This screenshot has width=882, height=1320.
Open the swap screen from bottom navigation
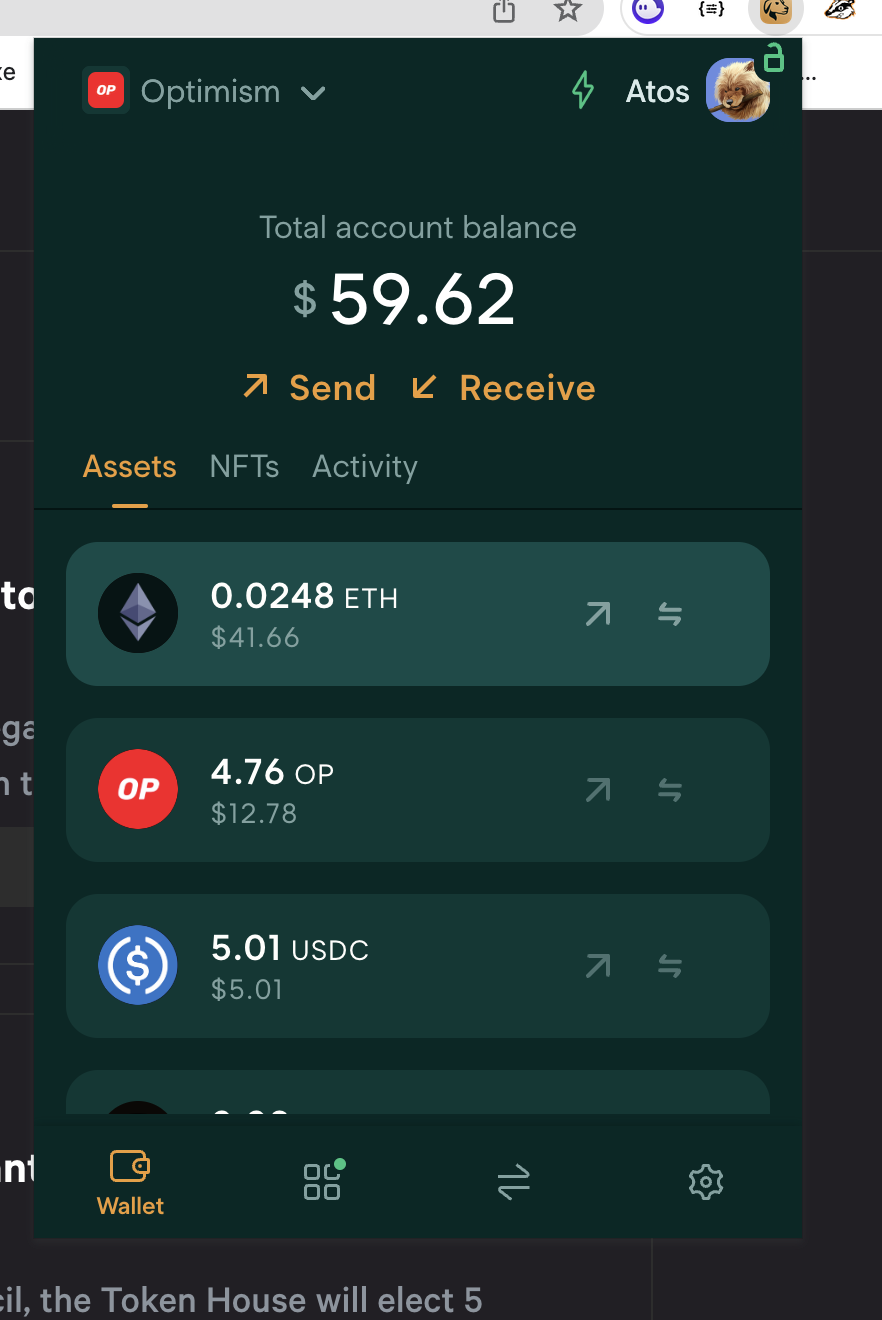click(513, 1181)
